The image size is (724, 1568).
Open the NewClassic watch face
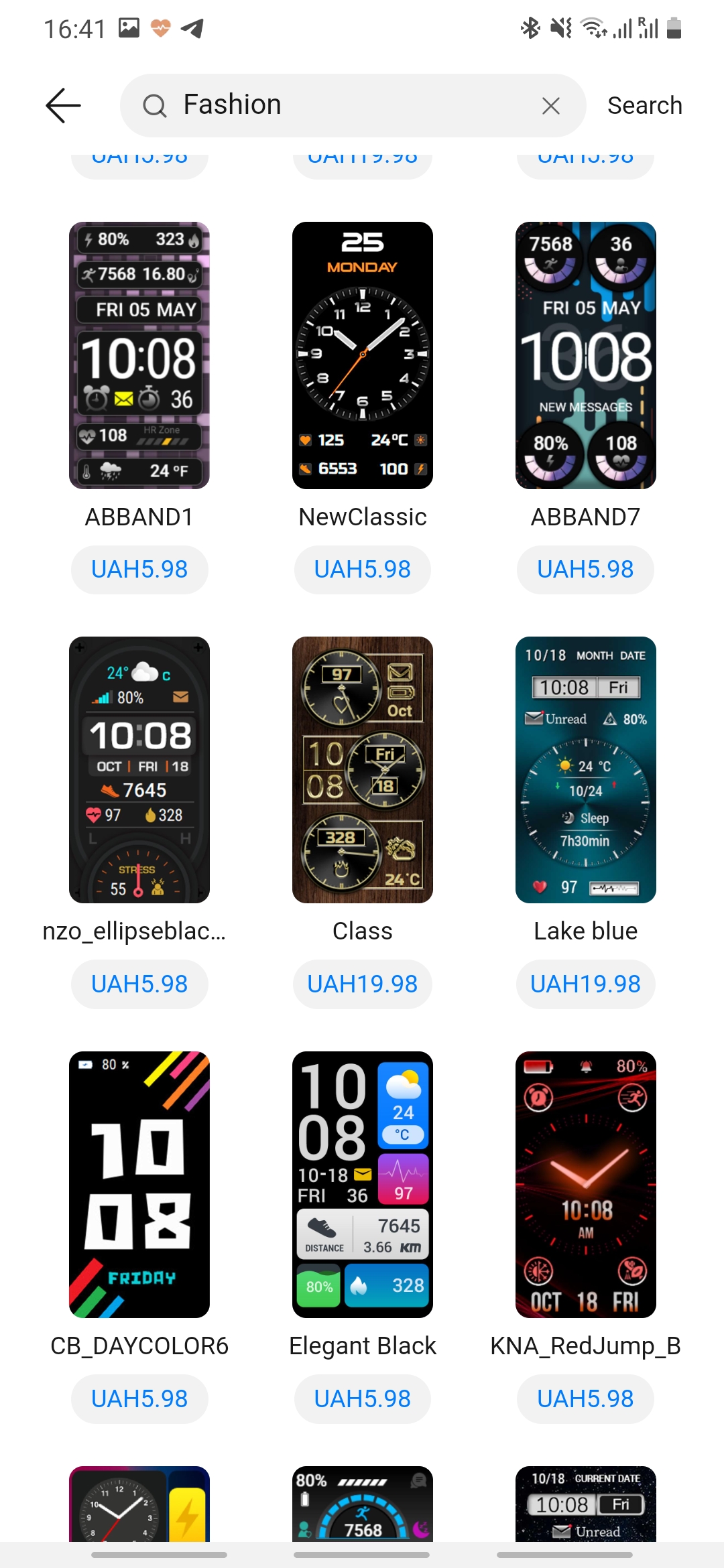[362, 355]
